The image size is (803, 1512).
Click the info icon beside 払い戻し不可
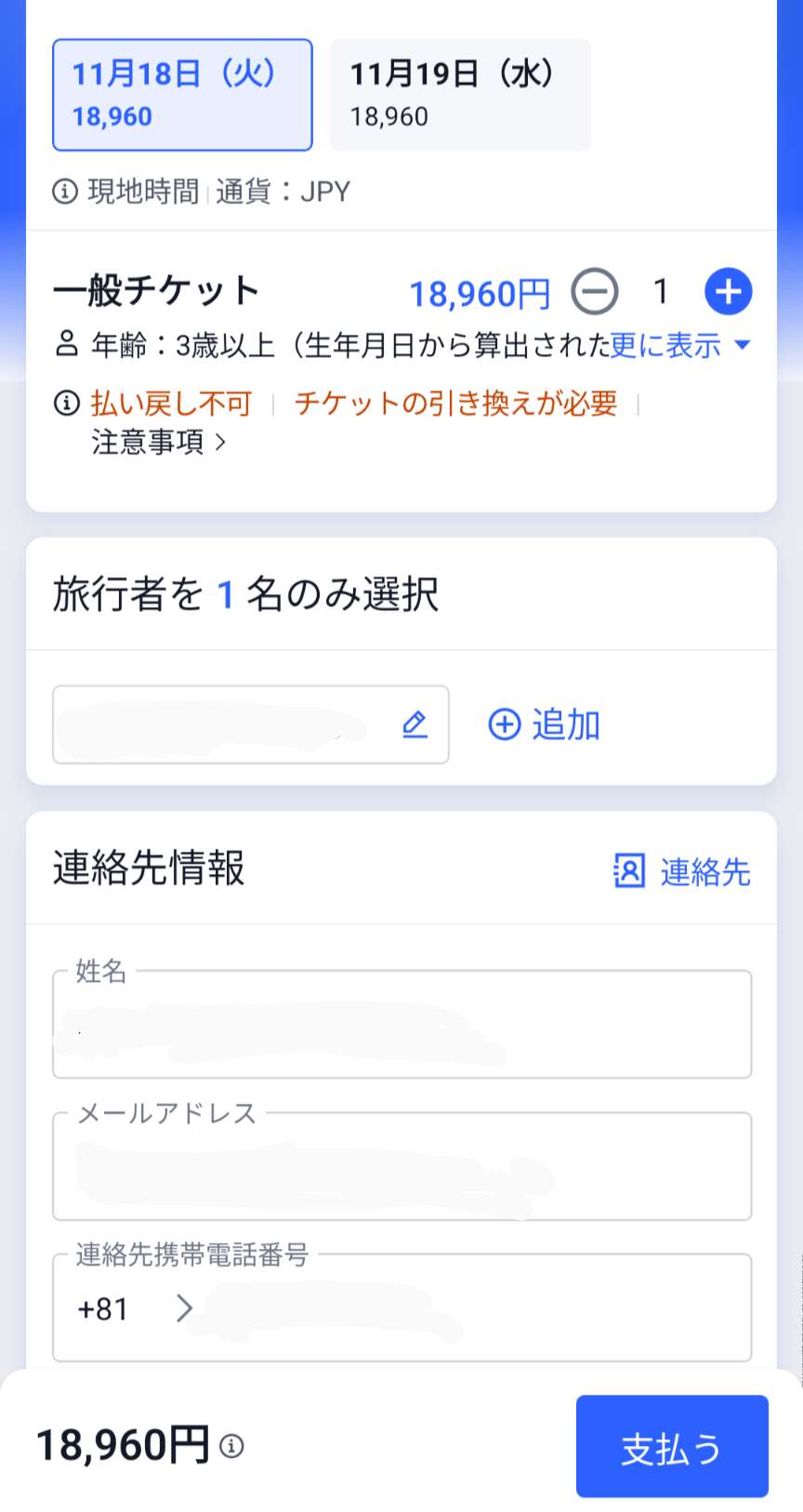coord(64,403)
